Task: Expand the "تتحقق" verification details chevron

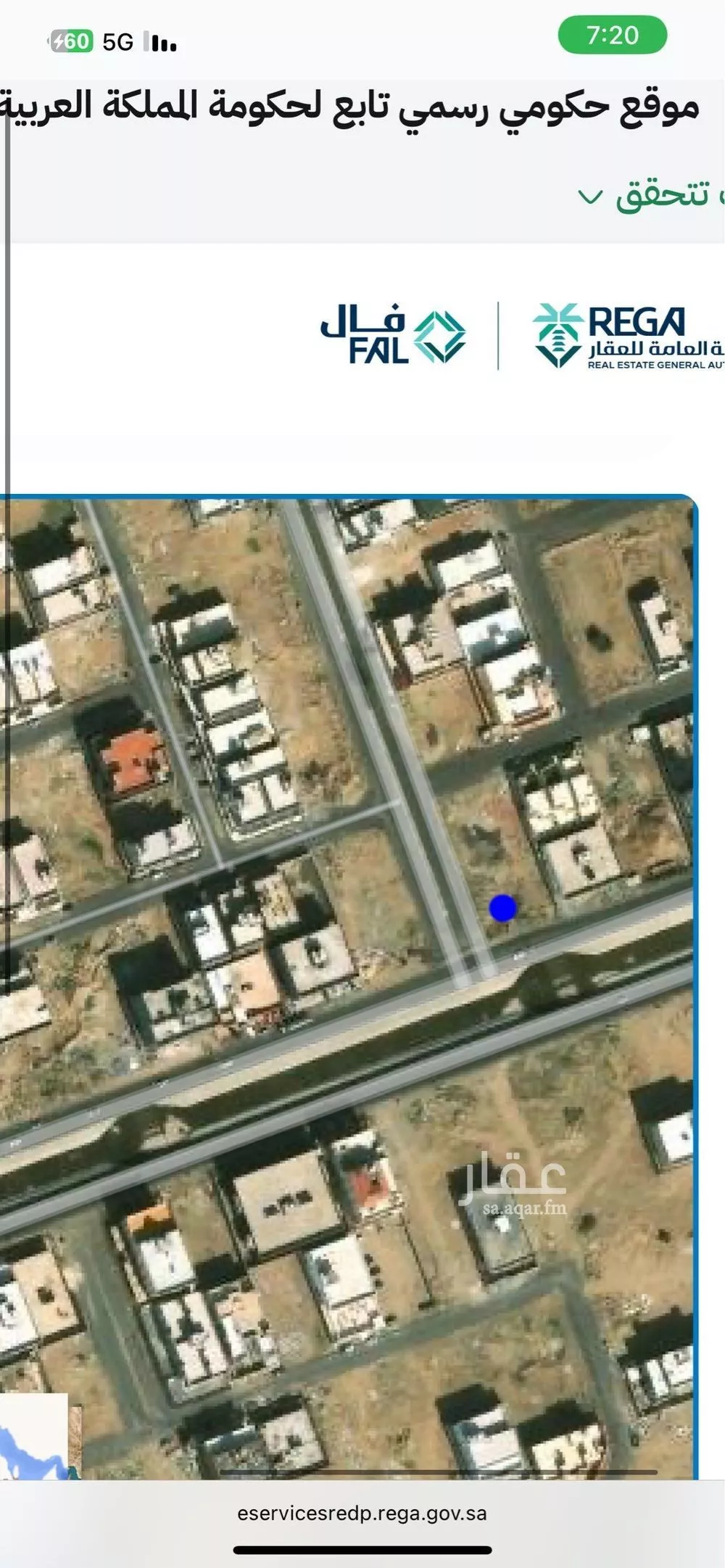Action: [590, 196]
